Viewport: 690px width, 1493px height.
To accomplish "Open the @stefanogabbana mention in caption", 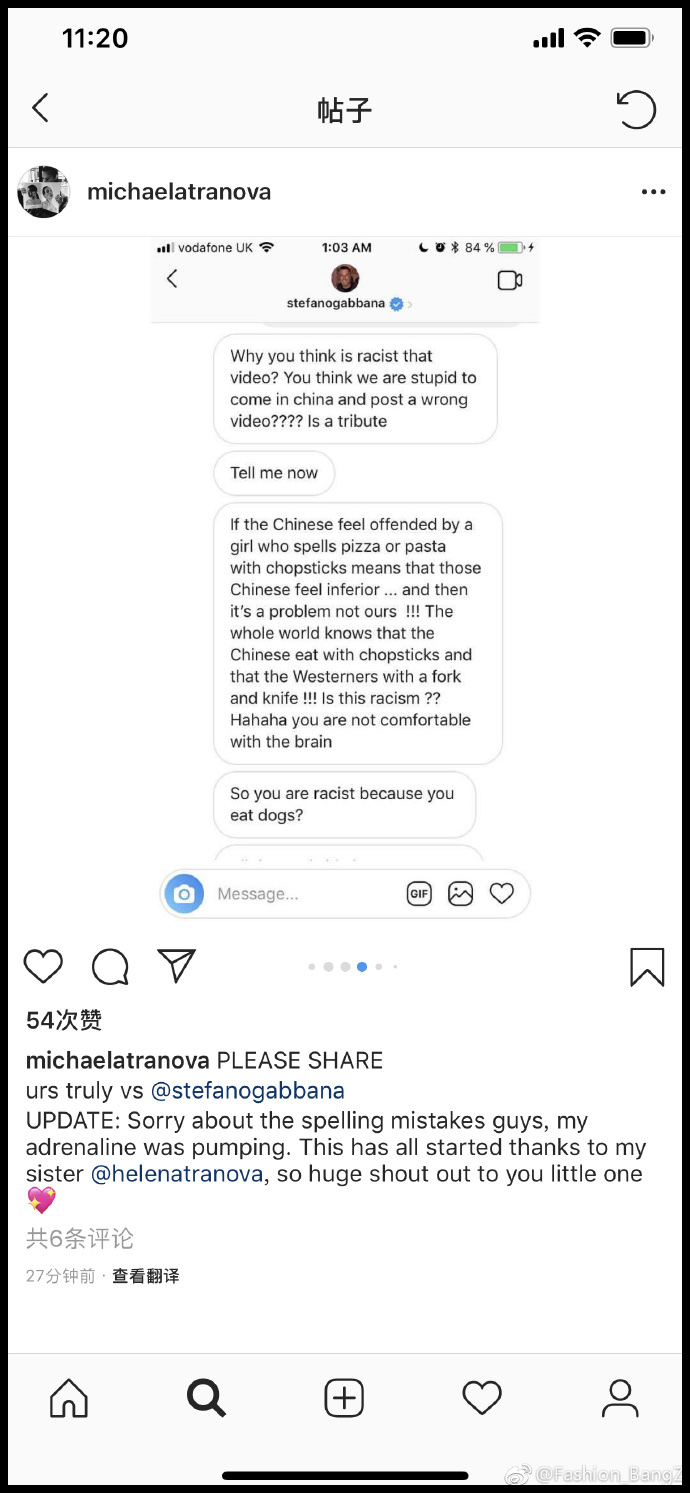I will 248,1090.
